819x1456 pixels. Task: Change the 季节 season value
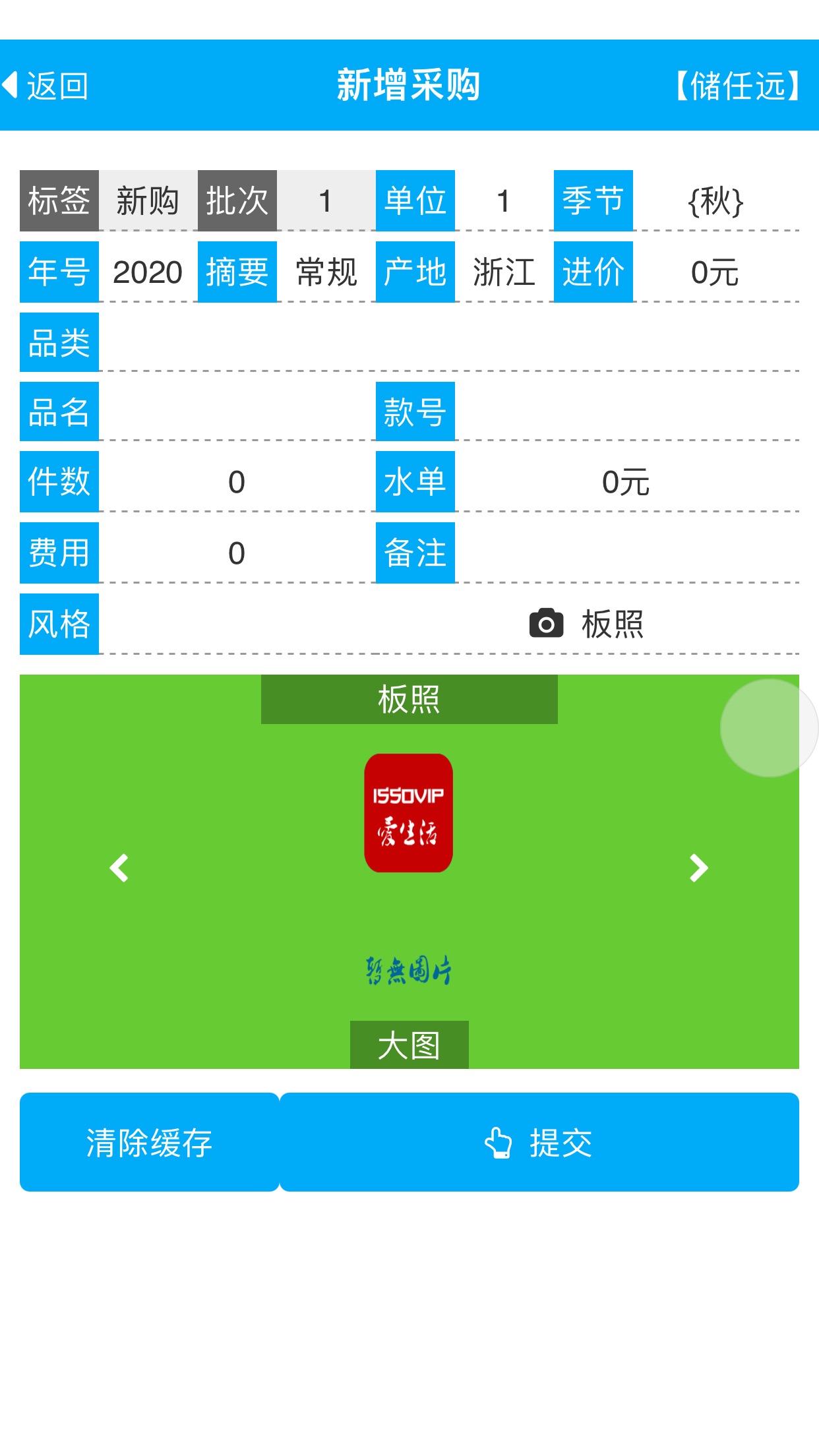(x=716, y=200)
